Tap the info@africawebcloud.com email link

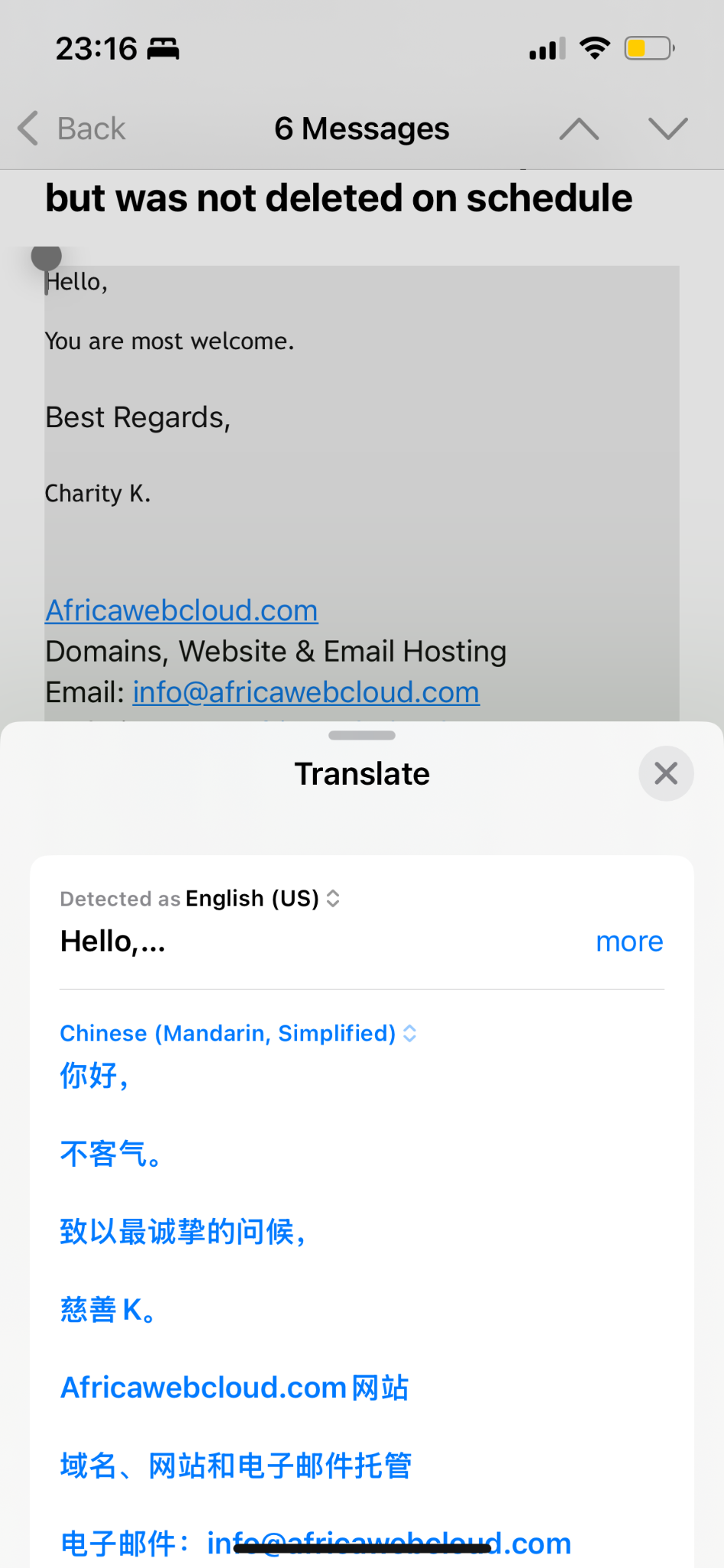pos(305,692)
